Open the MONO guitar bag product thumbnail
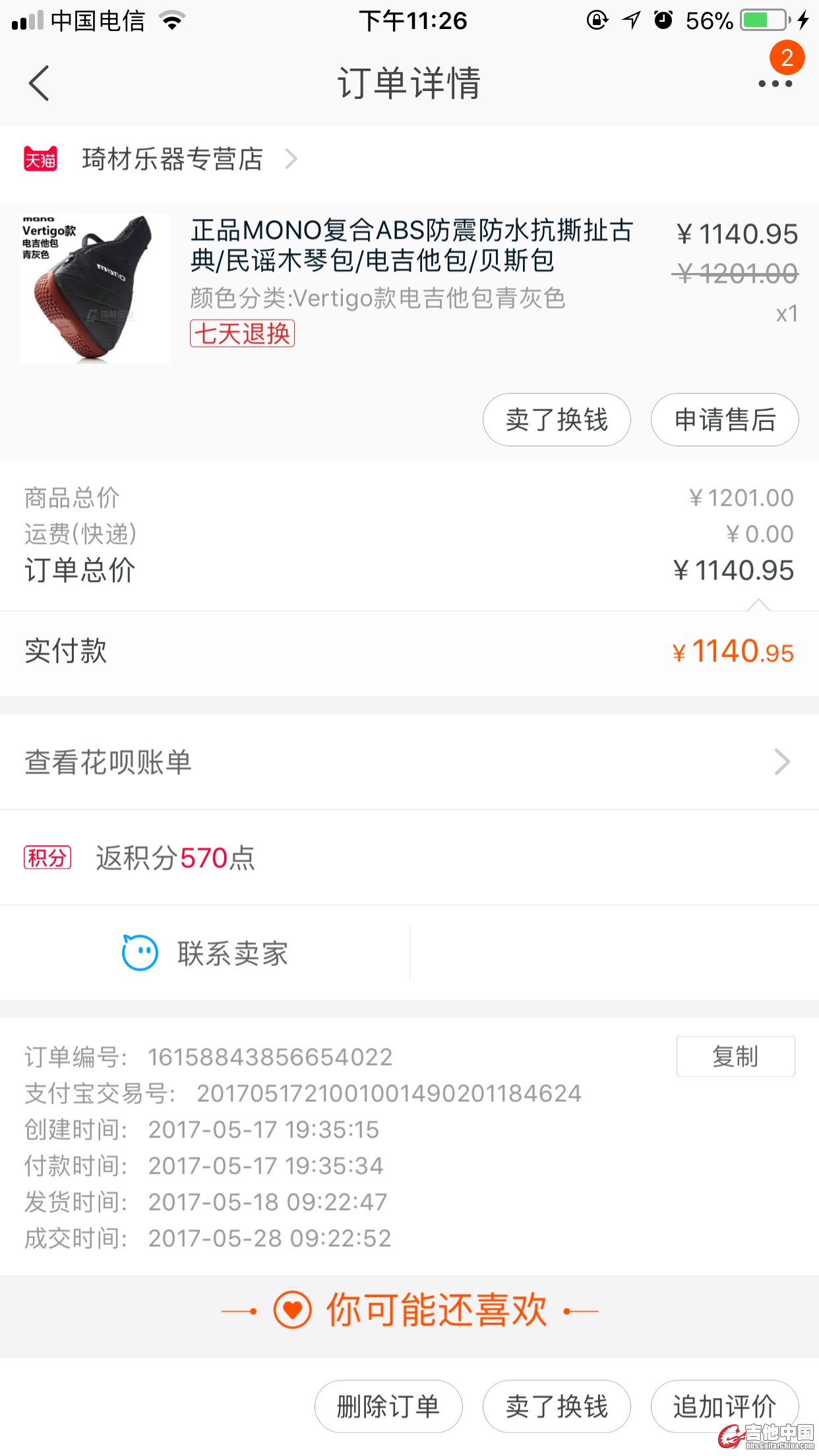The image size is (819, 1456). [95, 289]
